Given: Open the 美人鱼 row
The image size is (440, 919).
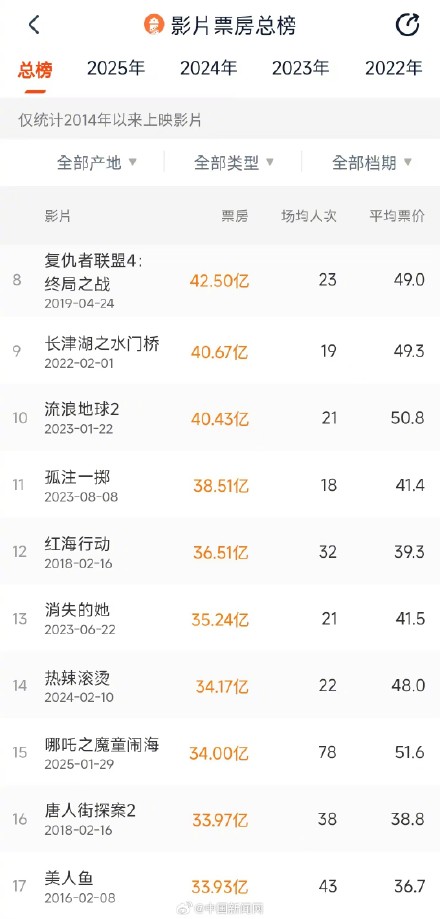Looking at the screenshot, I should tap(220, 886).
